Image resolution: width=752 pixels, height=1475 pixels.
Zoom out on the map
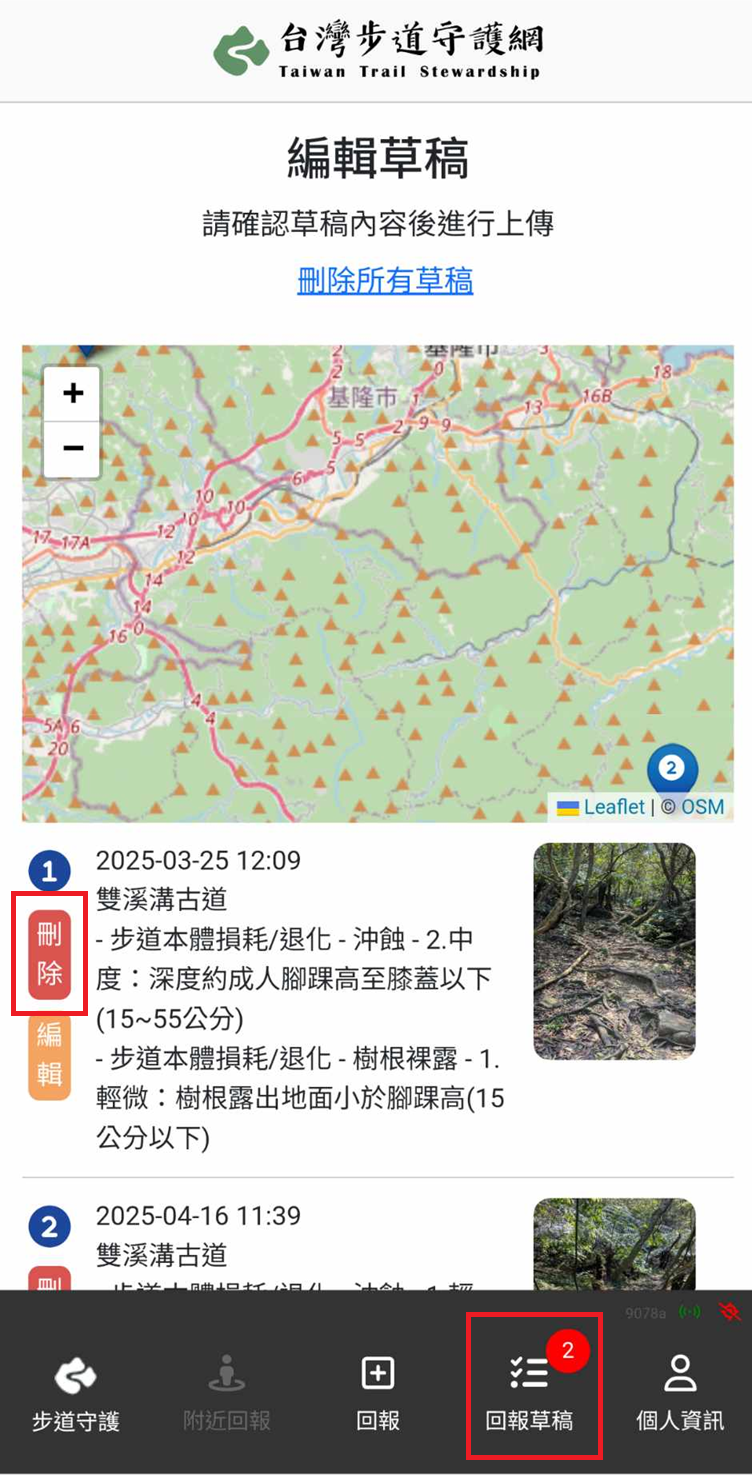click(x=72, y=448)
